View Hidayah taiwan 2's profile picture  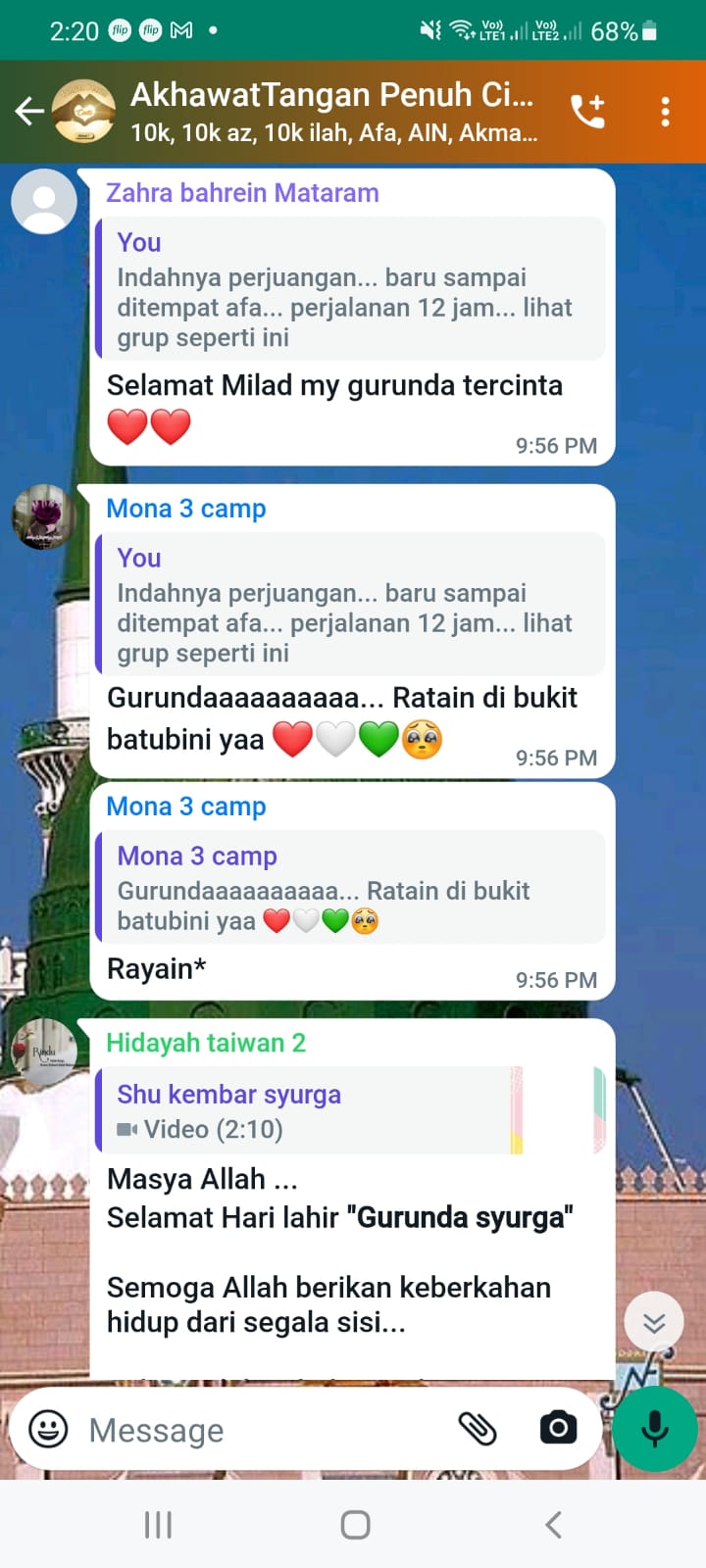[x=44, y=1051]
